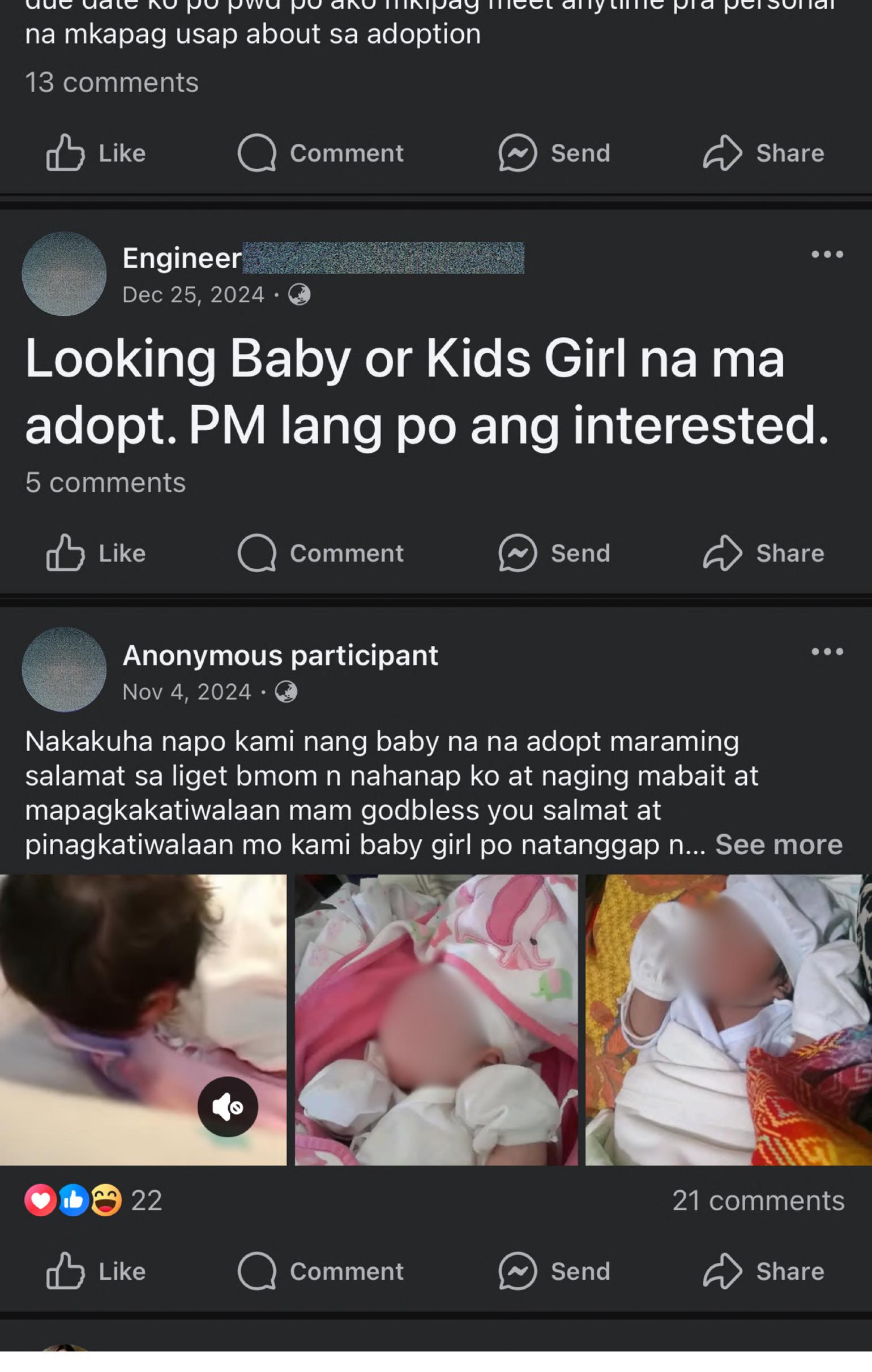This screenshot has width=872, height=1372.
Task: Open the photo with the orange blanket
Action: coord(728,1020)
